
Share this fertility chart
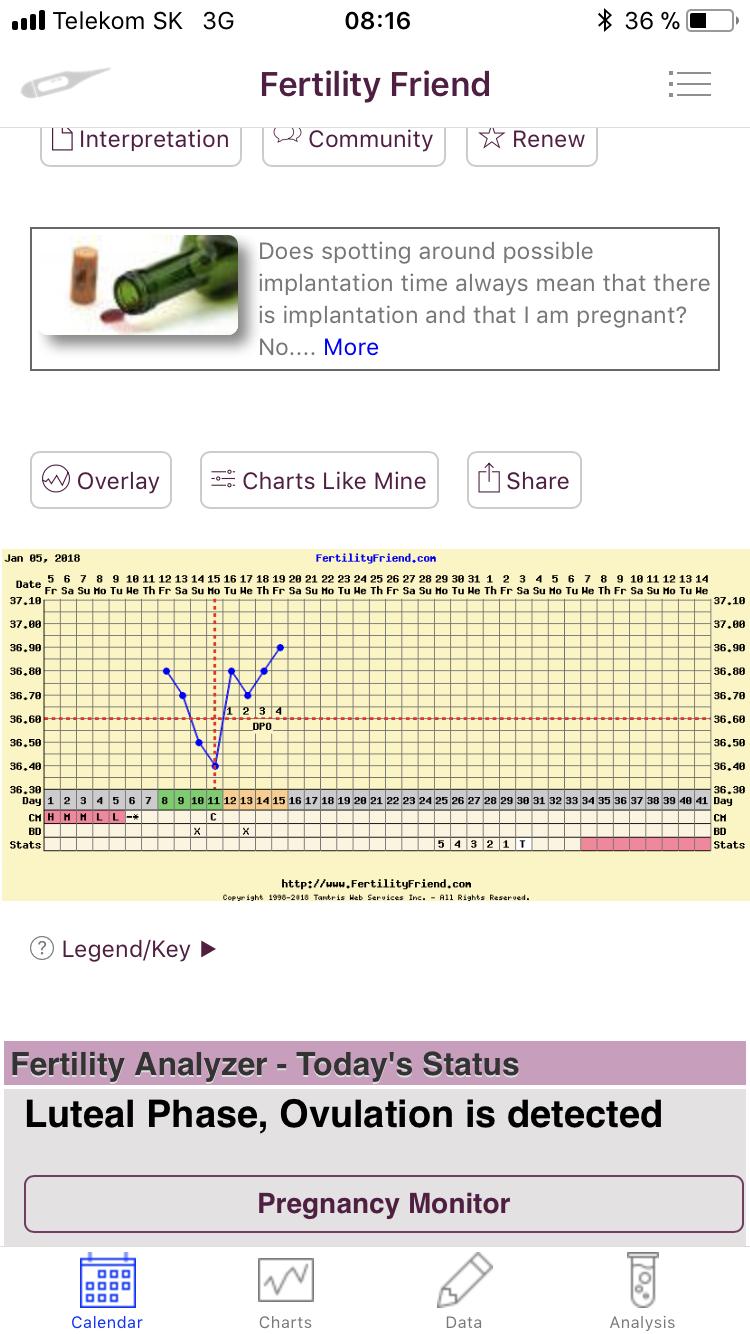[524, 481]
